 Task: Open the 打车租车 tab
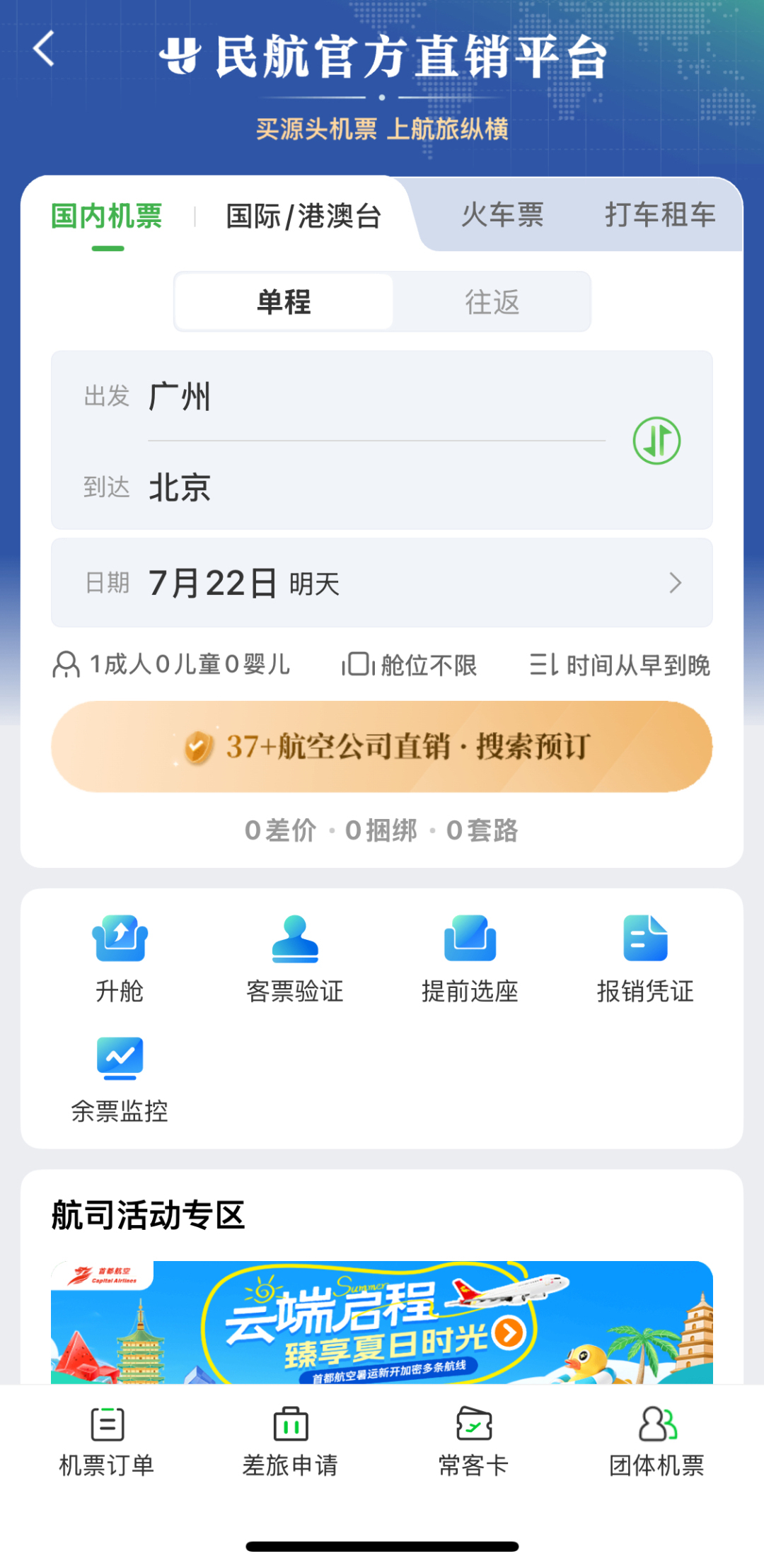659,215
